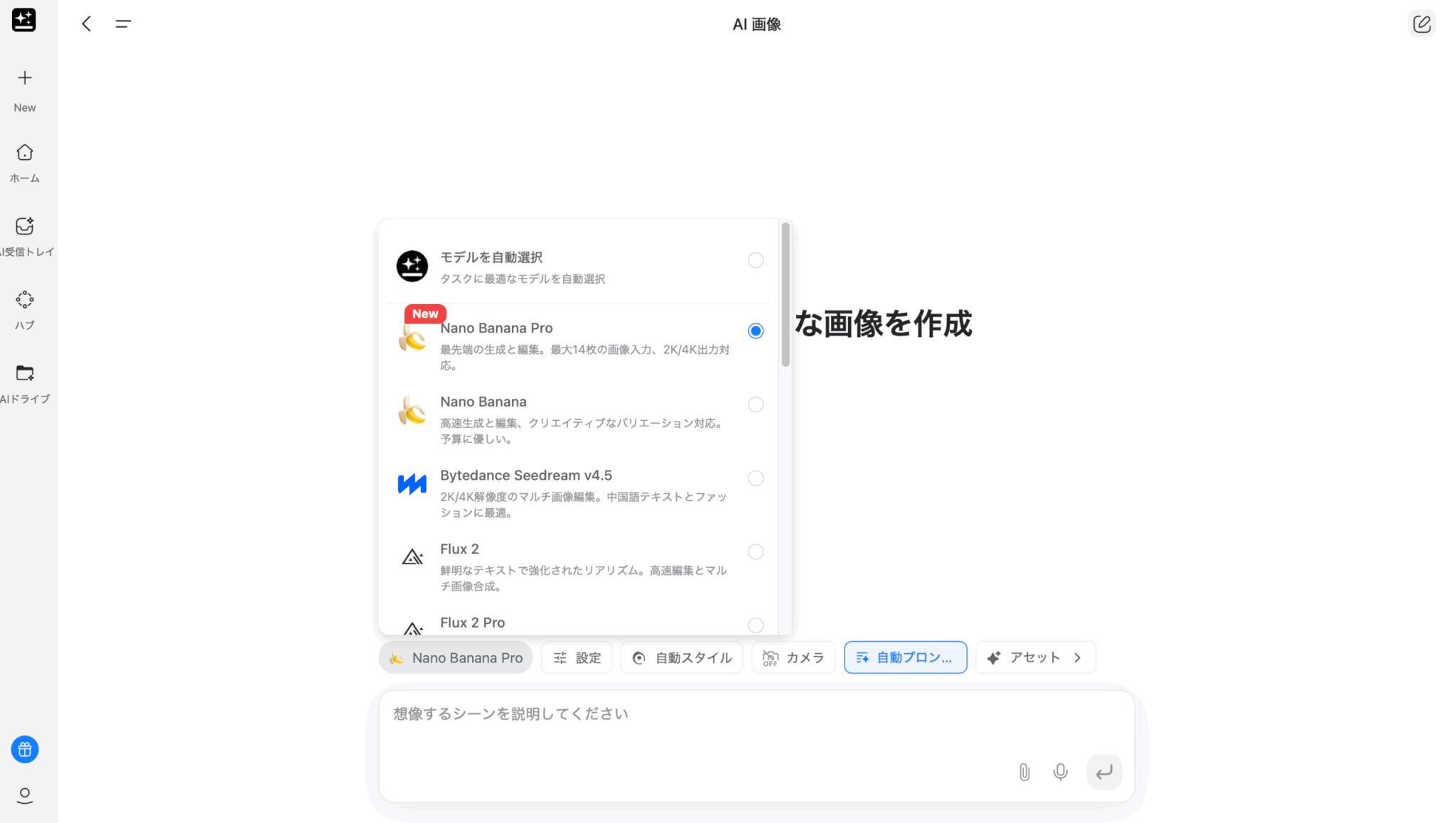
Task: Choose the Nano Banana model
Action: tap(755, 404)
